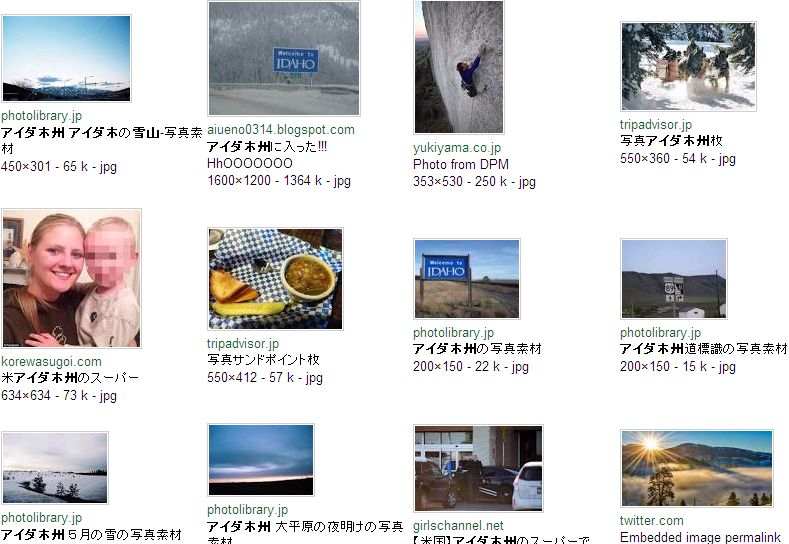Open the plain dawn sky photo
Image resolution: width=789 pixels, height=544 pixels.
pyautogui.click(x=260, y=460)
